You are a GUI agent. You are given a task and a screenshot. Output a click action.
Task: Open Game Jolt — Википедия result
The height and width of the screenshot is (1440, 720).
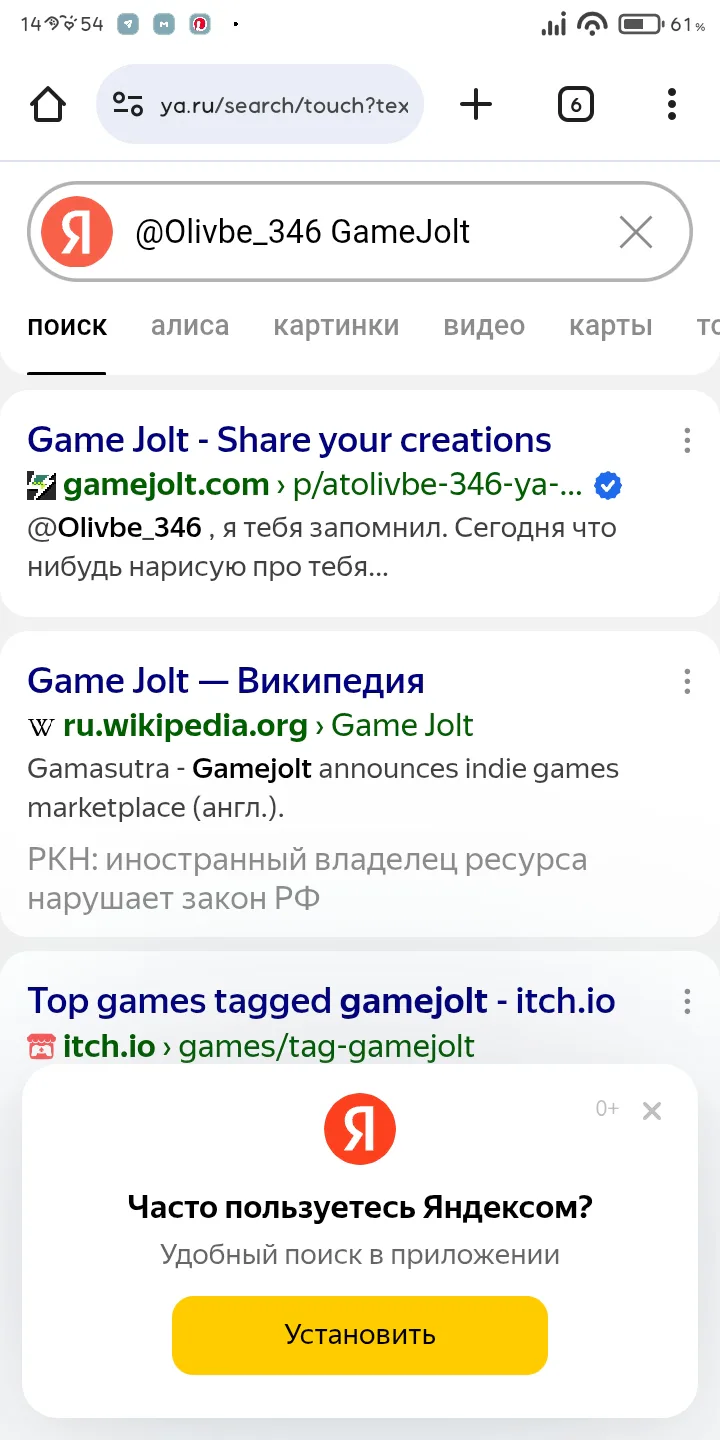coord(226,681)
